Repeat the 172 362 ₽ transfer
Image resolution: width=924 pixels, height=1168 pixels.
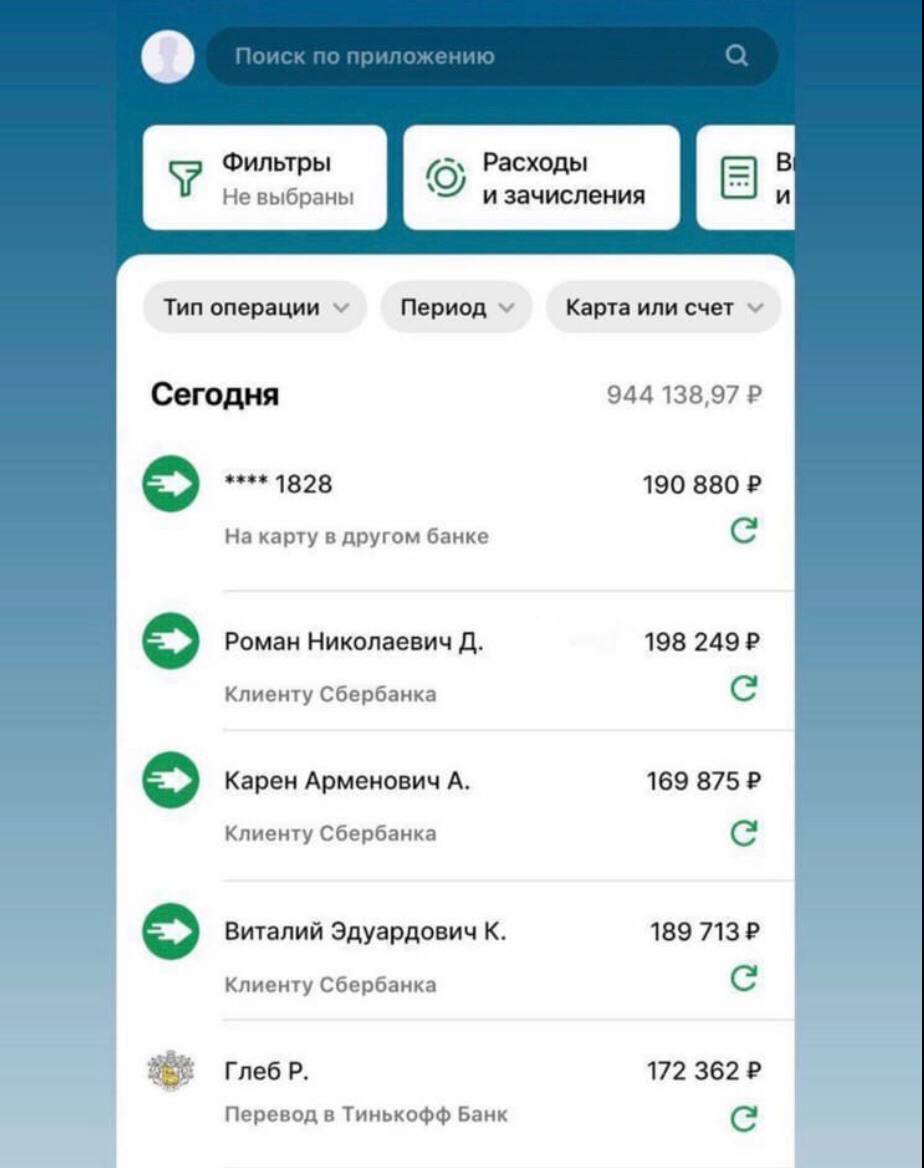[743, 1118]
